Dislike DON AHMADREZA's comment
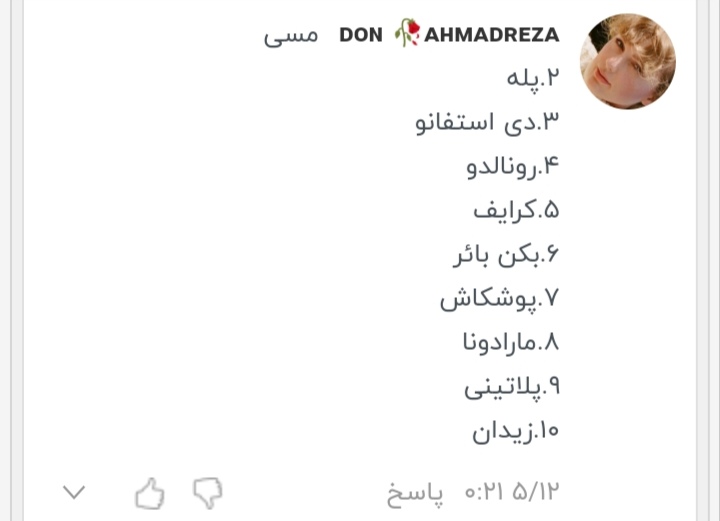The image size is (720, 521). [x=207, y=492]
